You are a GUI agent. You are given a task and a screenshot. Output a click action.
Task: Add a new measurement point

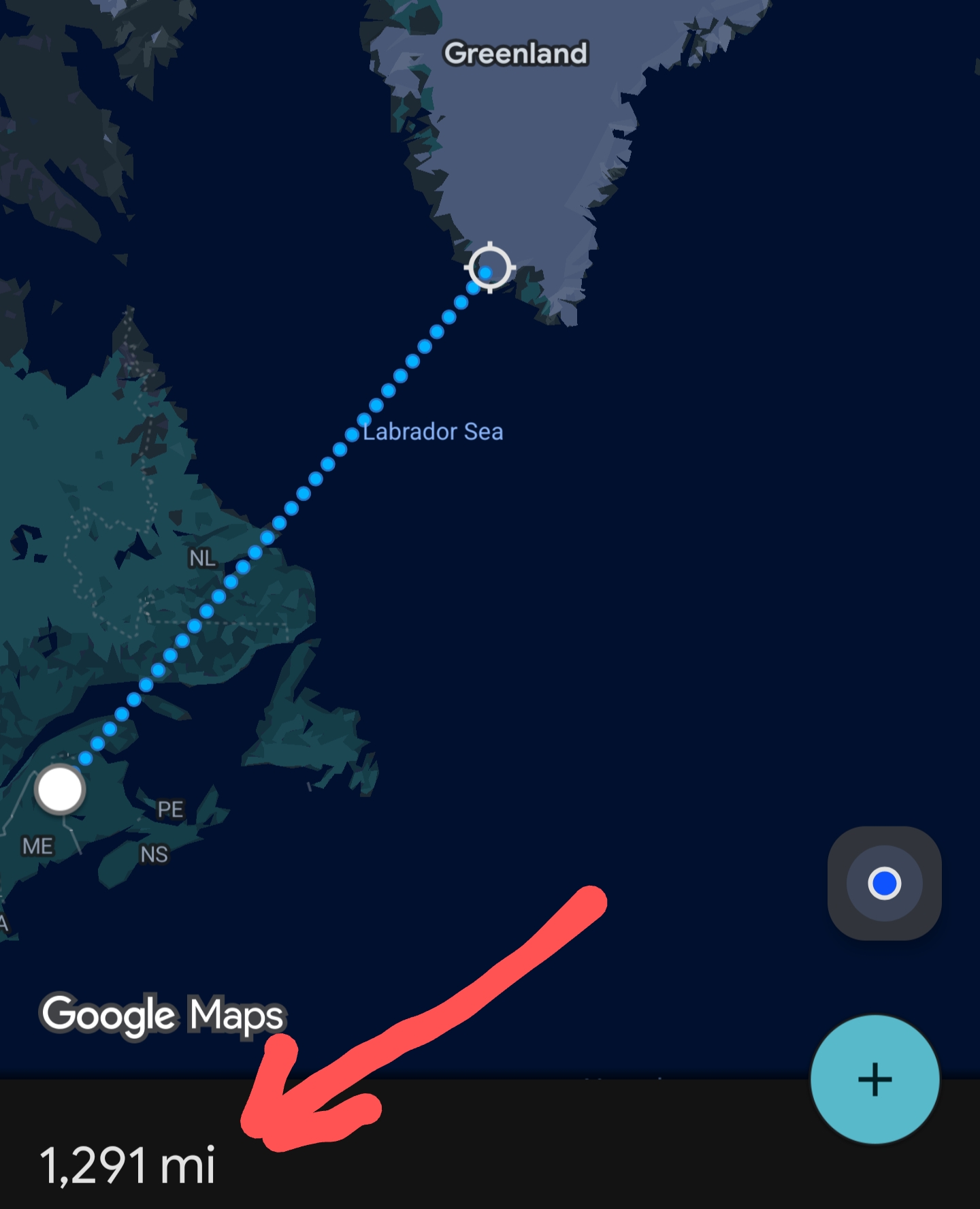click(x=875, y=1079)
